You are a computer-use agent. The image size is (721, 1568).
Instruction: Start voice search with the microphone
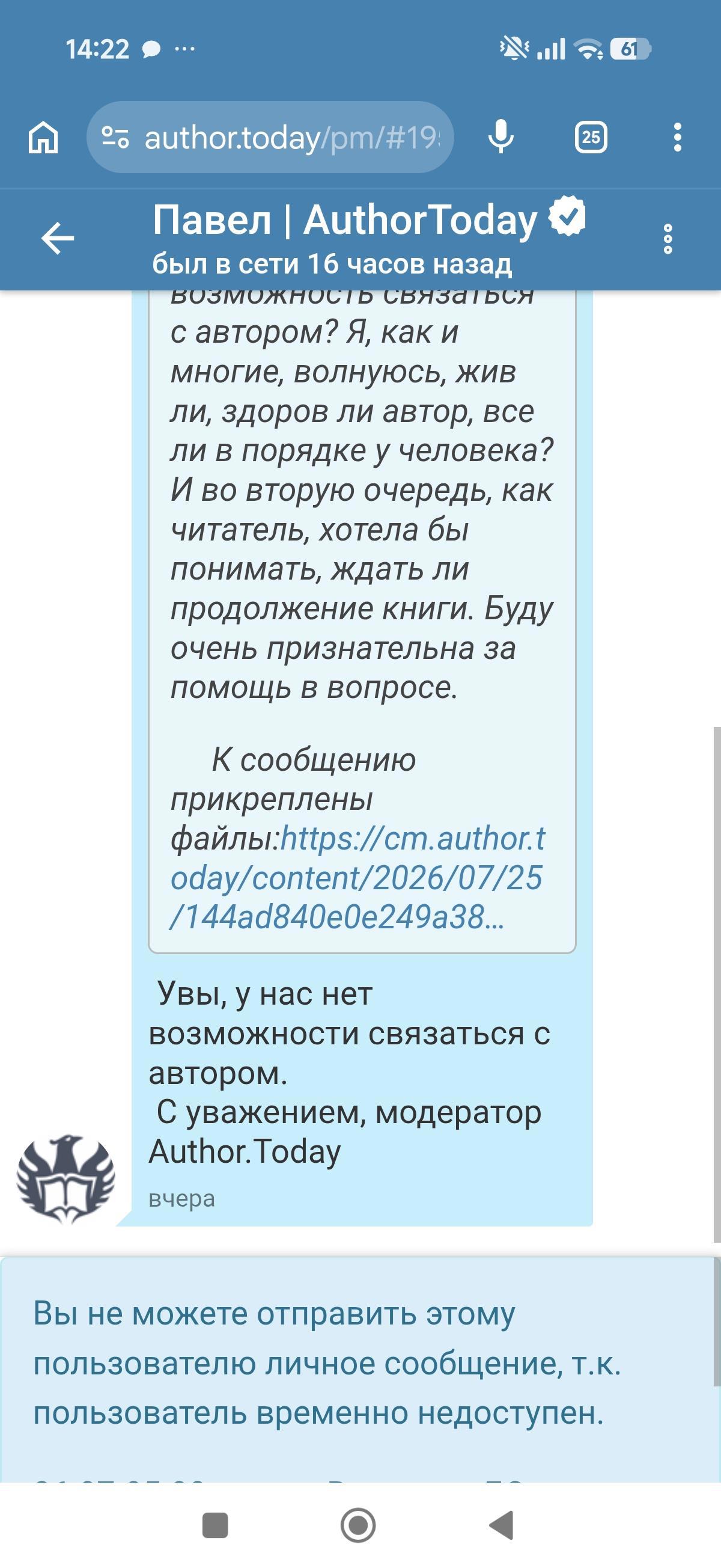500,137
